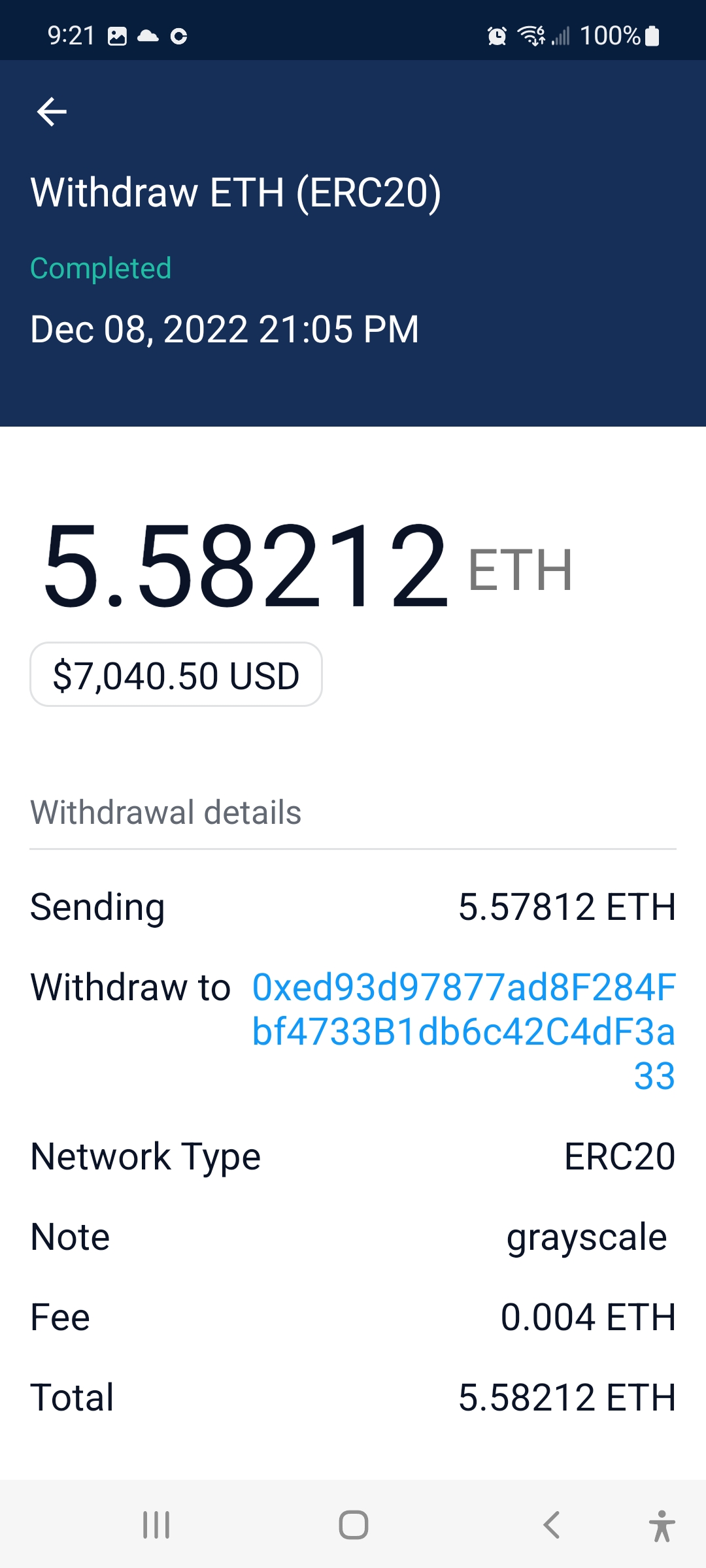Go back using the top arrow
Viewport: 706px width, 1568px height.
tap(52, 111)
